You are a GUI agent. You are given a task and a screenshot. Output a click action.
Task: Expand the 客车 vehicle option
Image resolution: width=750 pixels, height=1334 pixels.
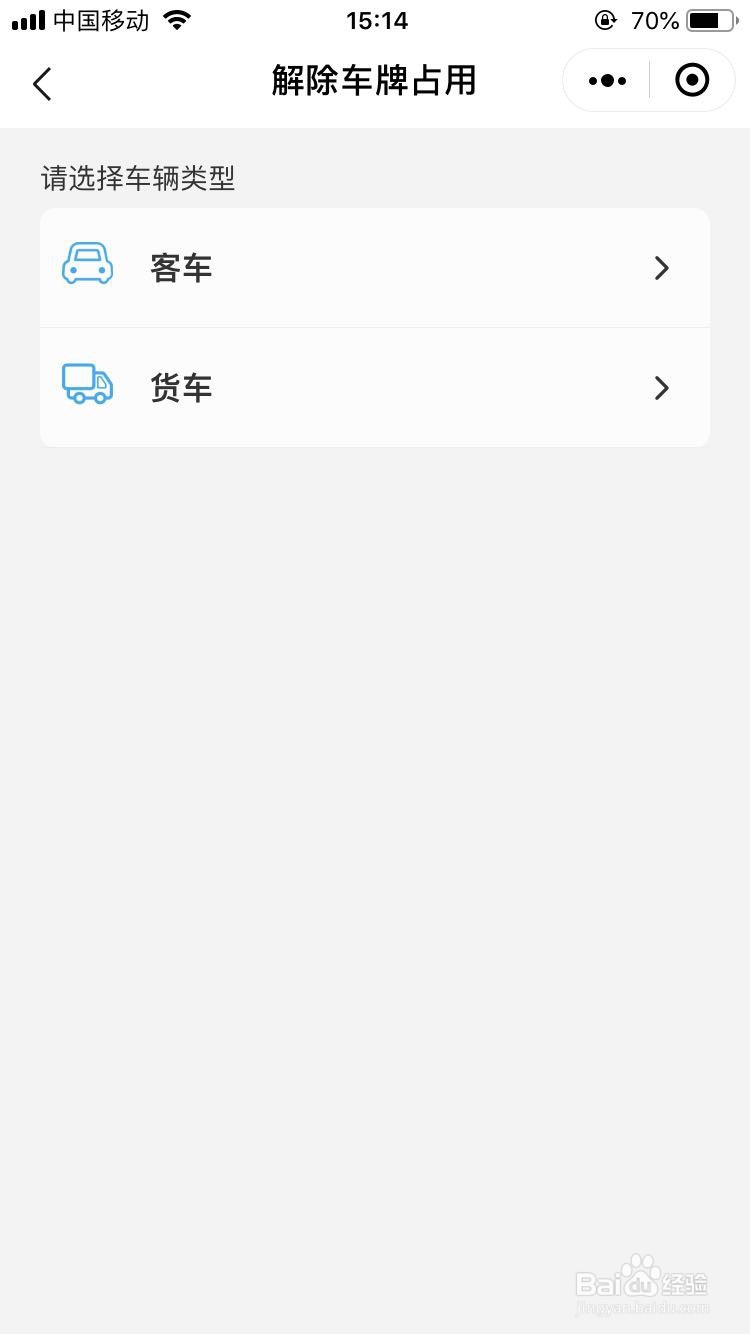click(375, 267)
